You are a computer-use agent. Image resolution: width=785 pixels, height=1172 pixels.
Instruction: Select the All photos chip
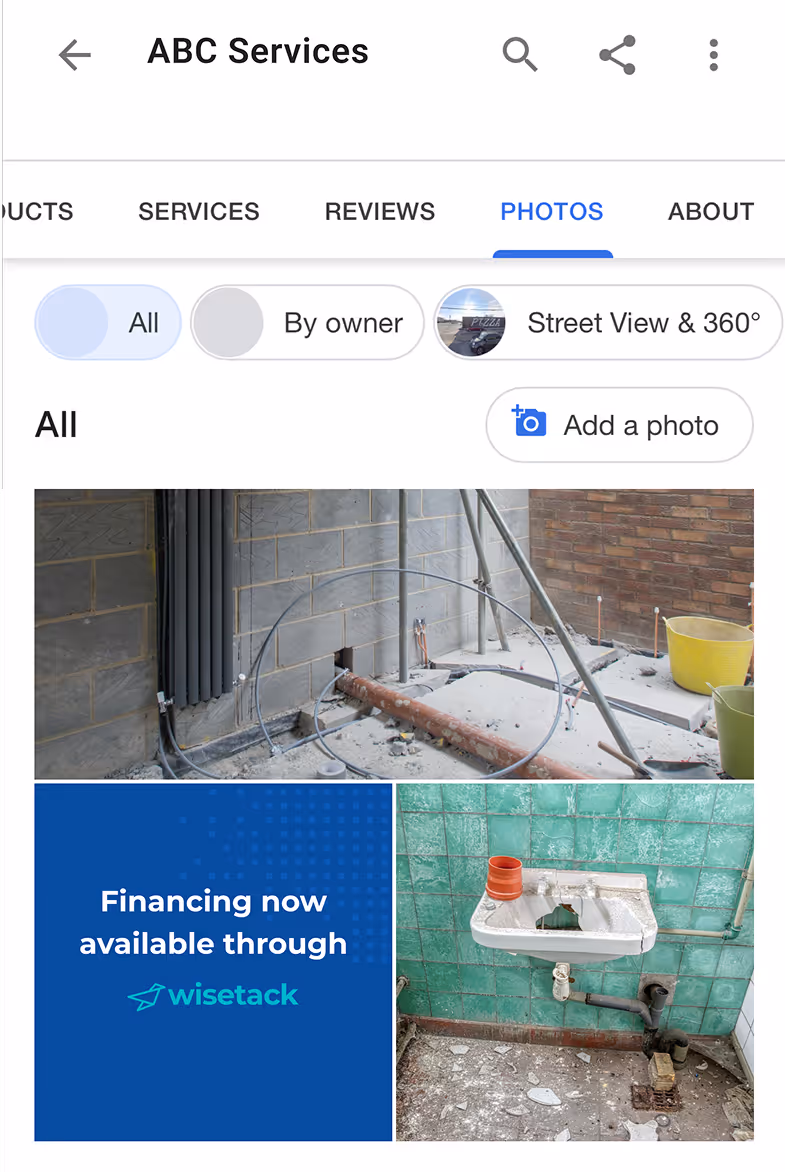108,323
